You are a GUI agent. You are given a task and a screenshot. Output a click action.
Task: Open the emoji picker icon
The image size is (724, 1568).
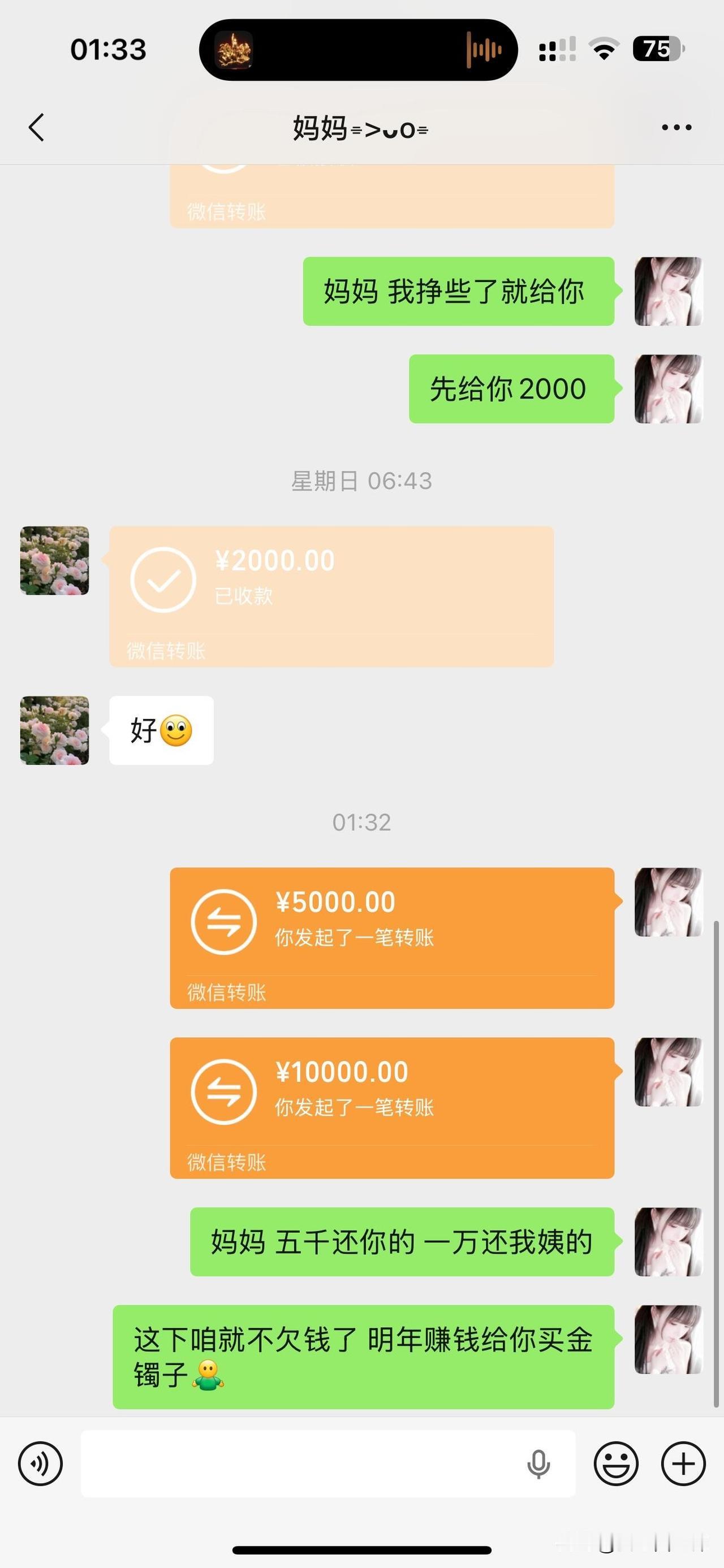(x=618, y=1463)
